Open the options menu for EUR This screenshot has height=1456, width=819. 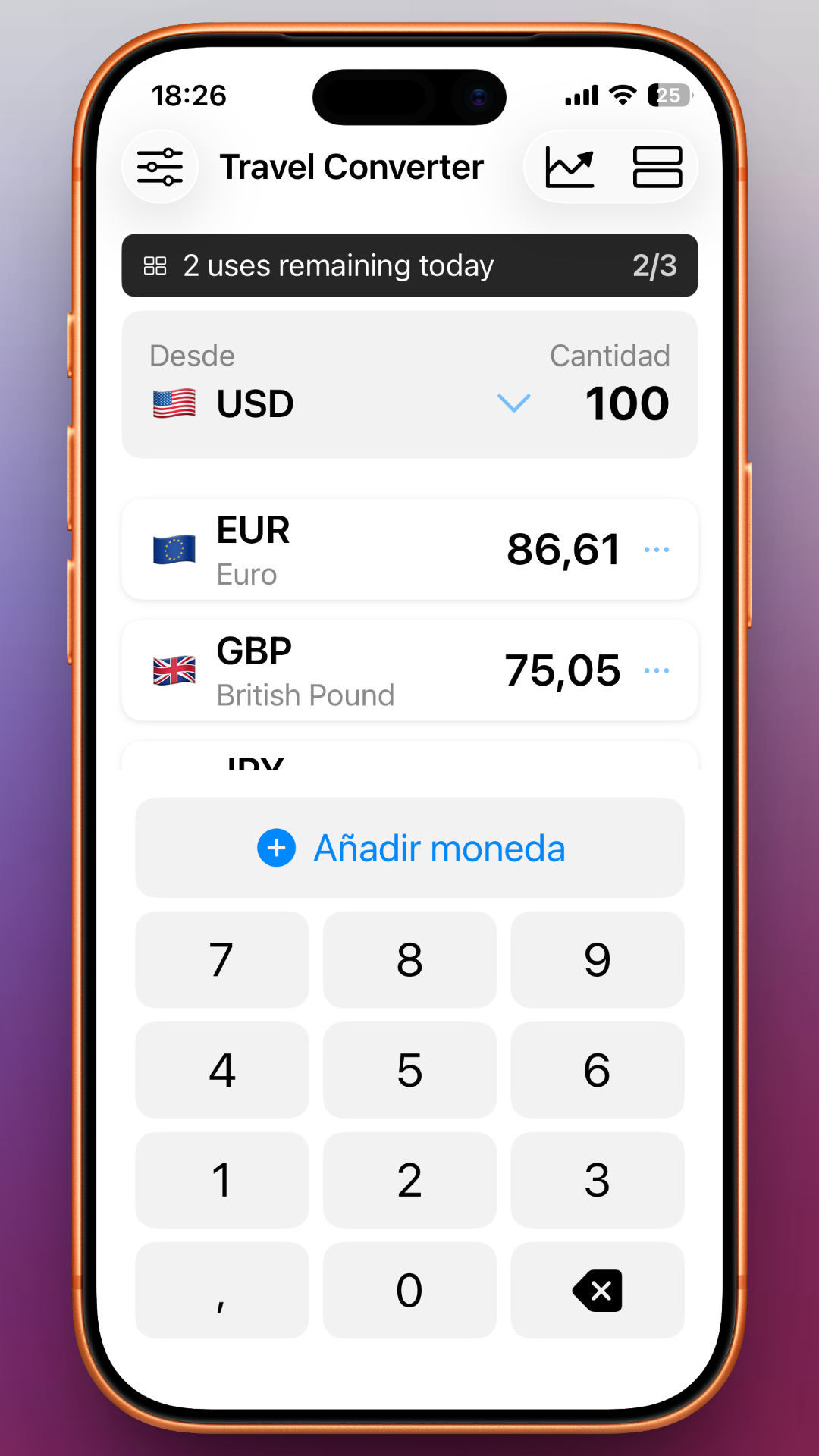pos(657,549)
